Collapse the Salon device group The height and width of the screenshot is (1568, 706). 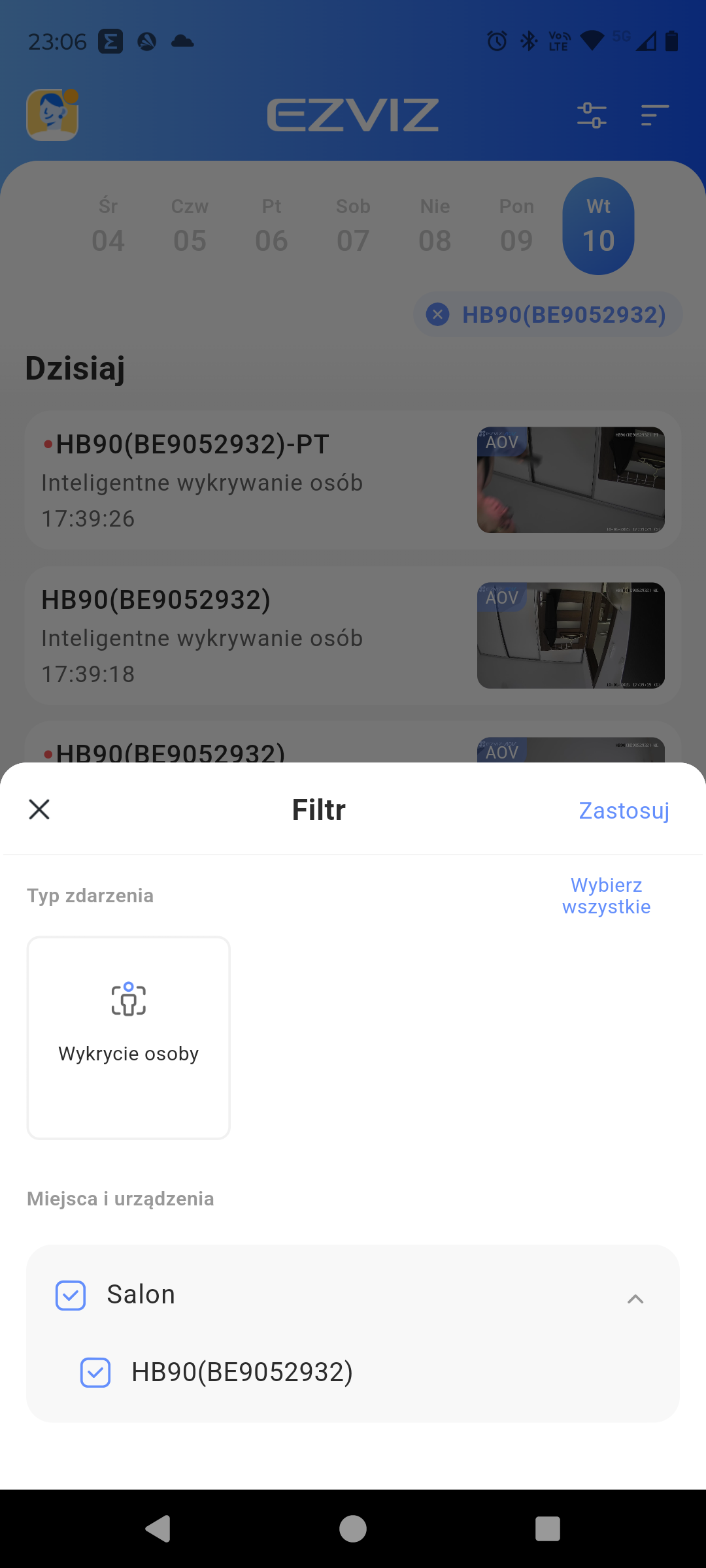[635, 1299]
